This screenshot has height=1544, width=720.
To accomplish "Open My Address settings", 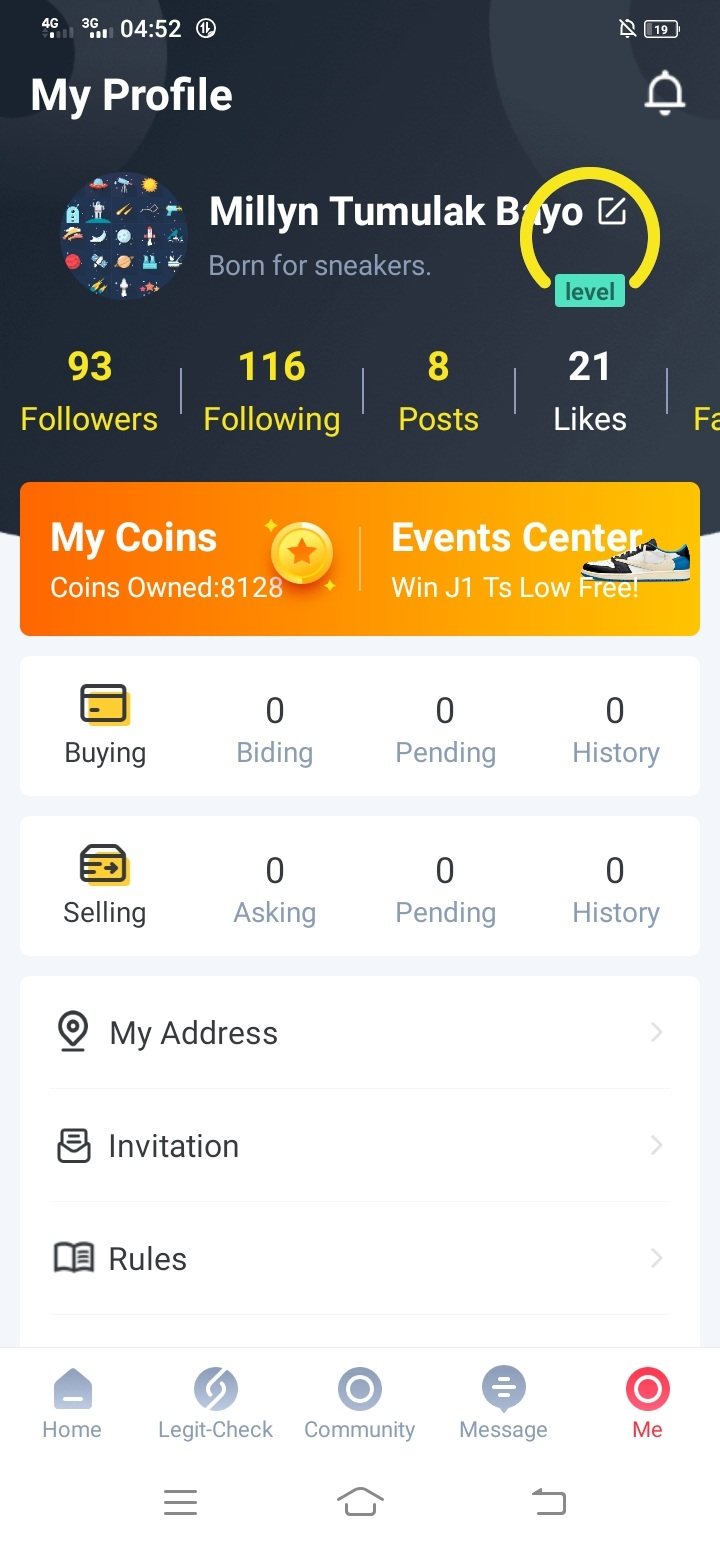I will 360,1032.
